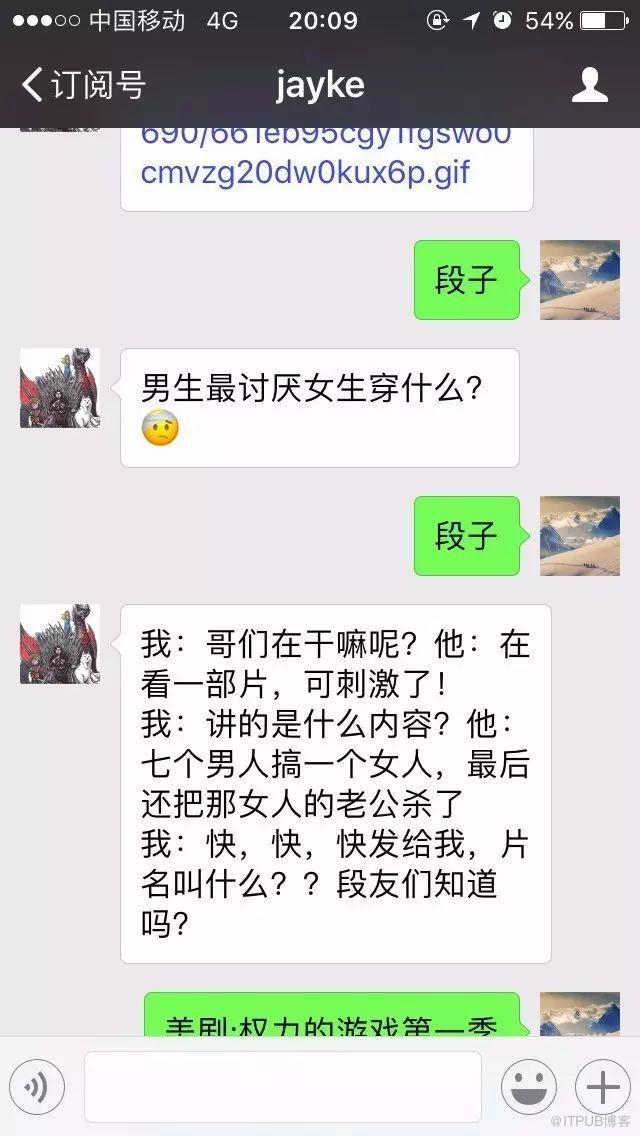Switch to voice input mode

point(37,1087)
